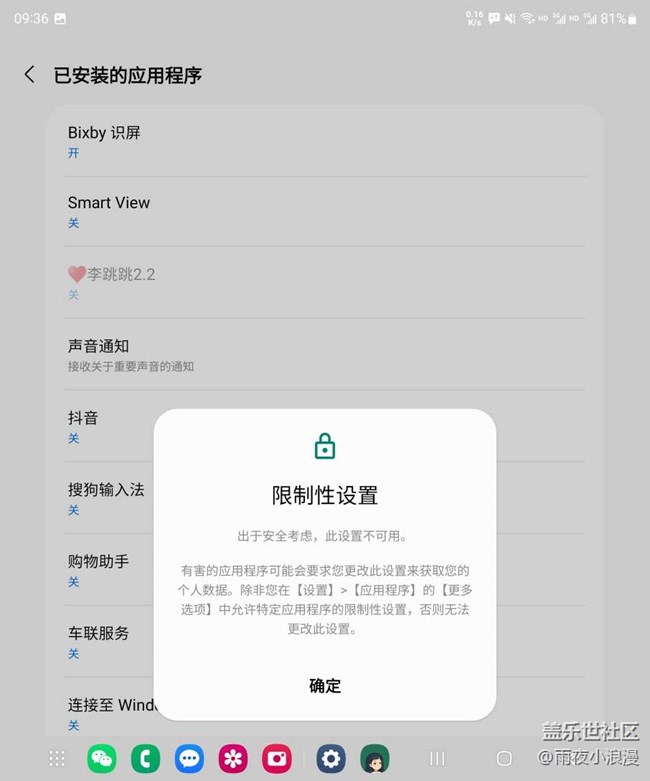Launch the Phone app from the taskbar
The height and width of the screenshot is (781, 650).
click(146, 758)
